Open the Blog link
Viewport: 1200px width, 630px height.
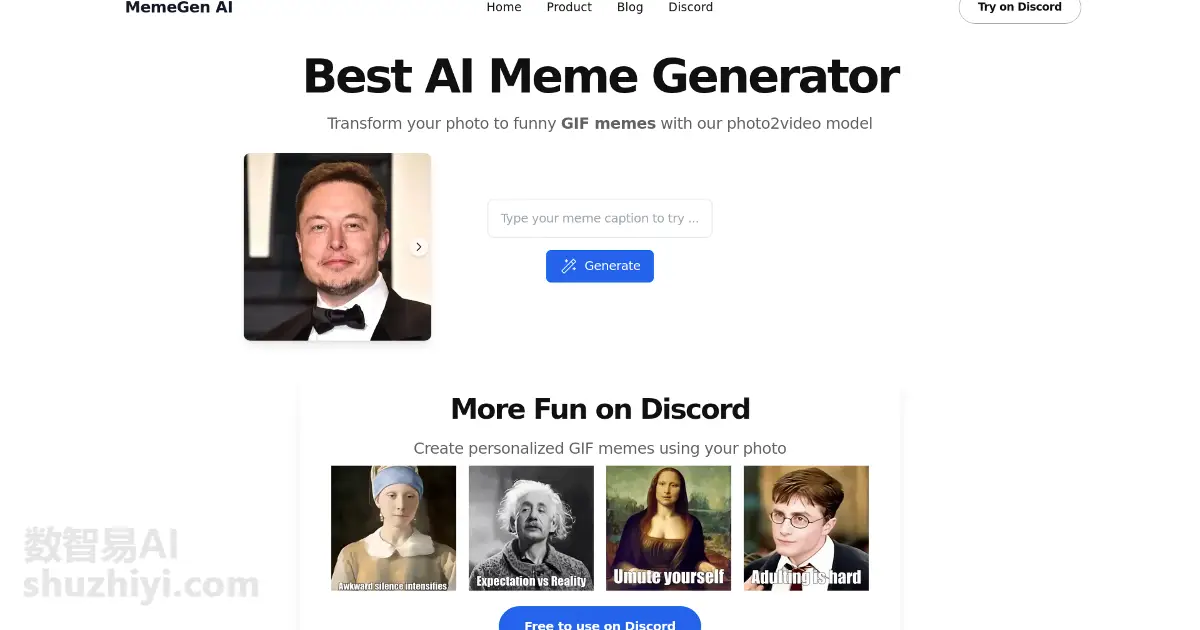630,7
